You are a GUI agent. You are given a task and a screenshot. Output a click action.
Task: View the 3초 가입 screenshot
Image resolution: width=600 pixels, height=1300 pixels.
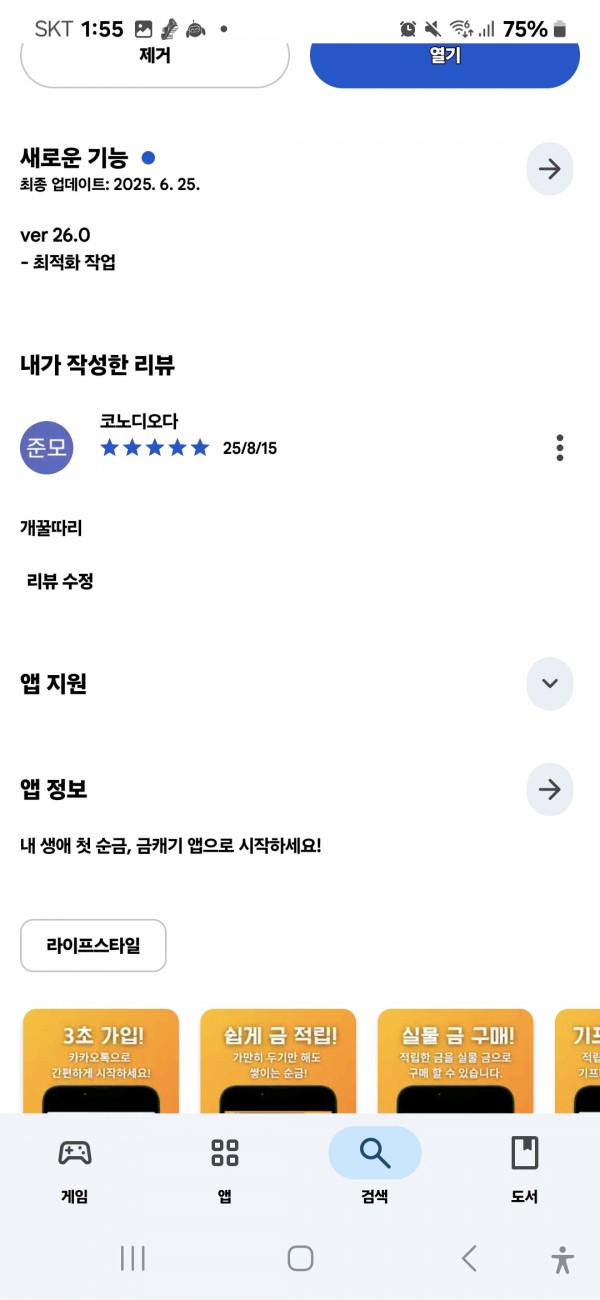[x=101, y=1060]
